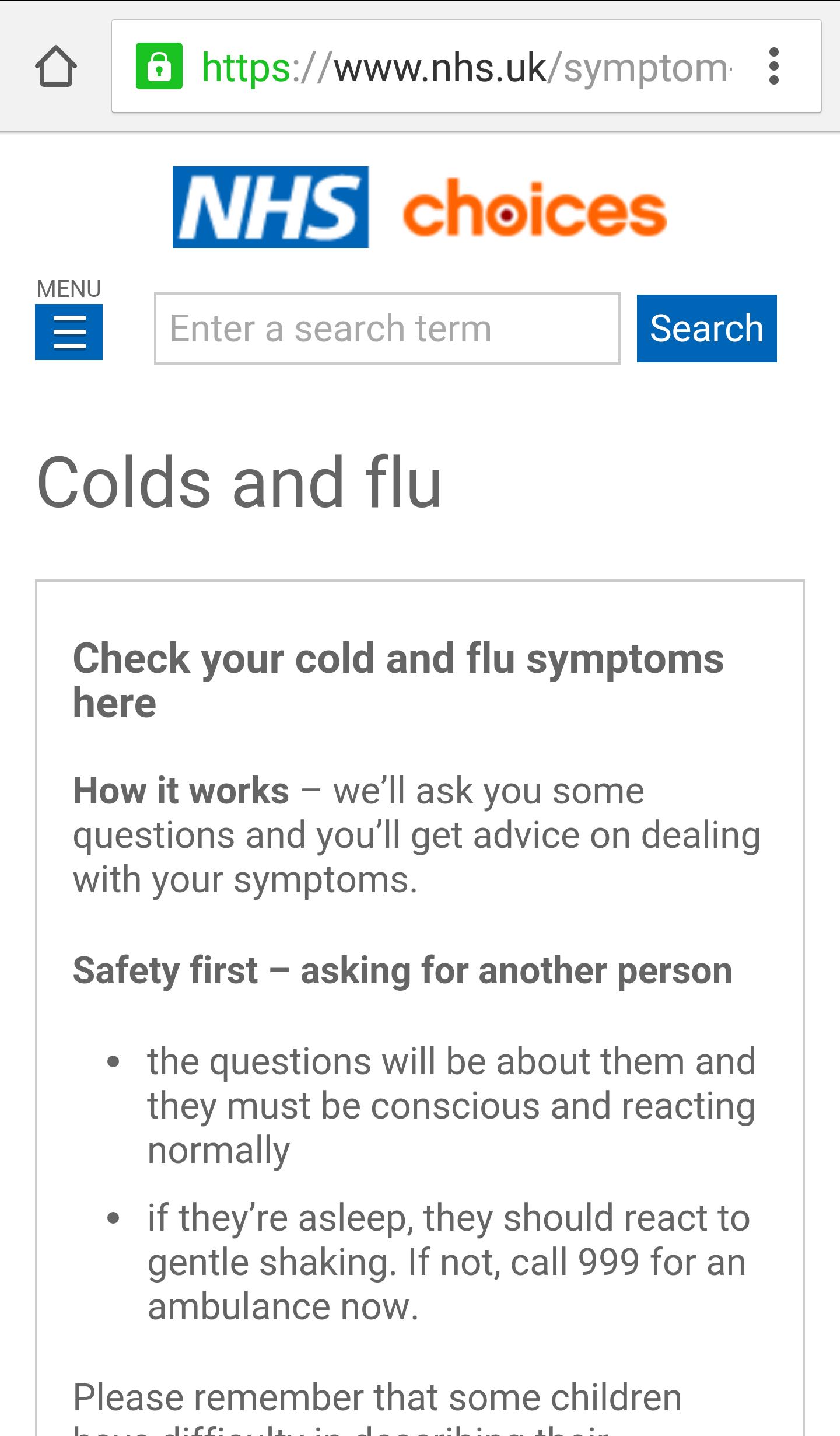This screenshot has width=840, height=1436.
Task: Expand the site navigation with the MENU button
Action: pyautogui.click(x=69, y=331)
